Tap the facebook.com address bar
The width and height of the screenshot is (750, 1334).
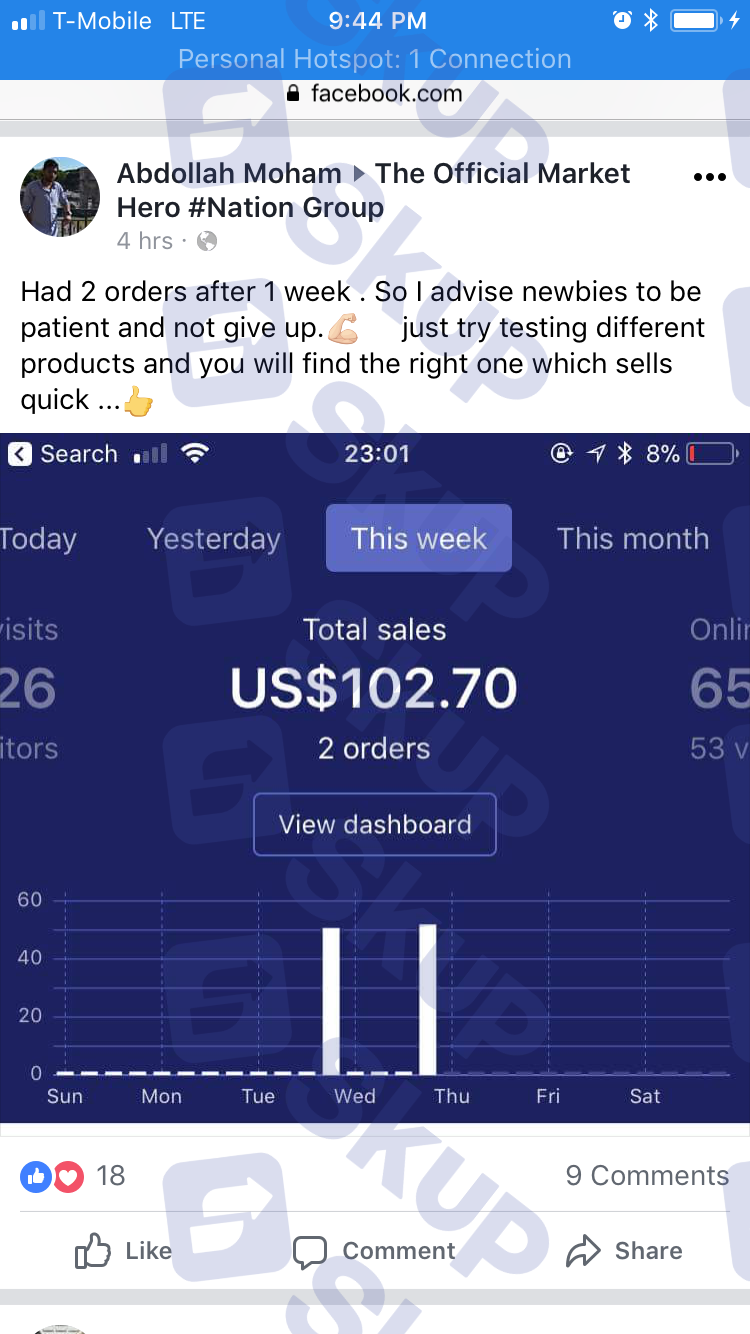pos(375,94)
